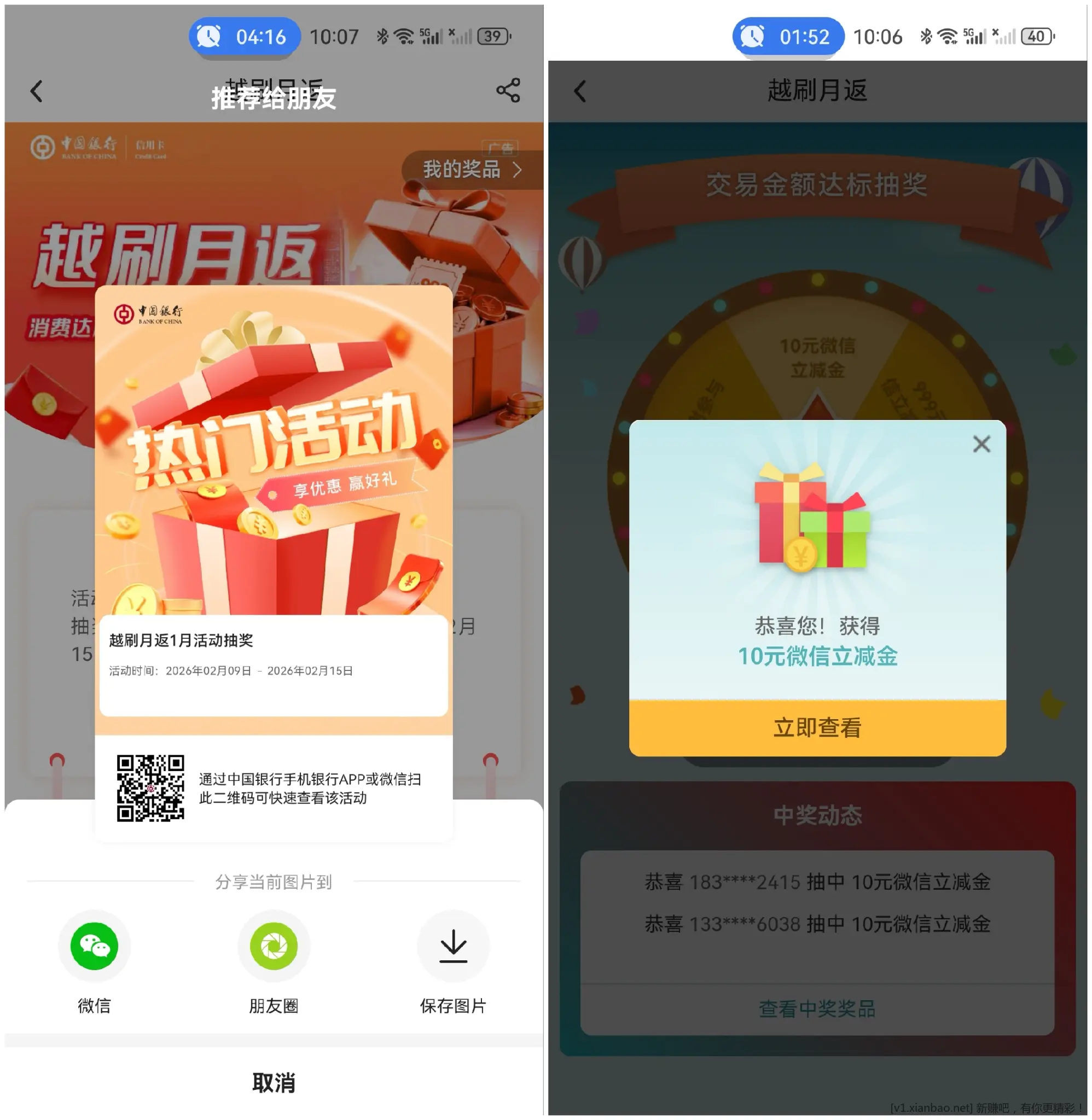This screenshot has height=1120, width=1092.
Task: Open 查看中奖奖品 link
Action: point(817,1009)
